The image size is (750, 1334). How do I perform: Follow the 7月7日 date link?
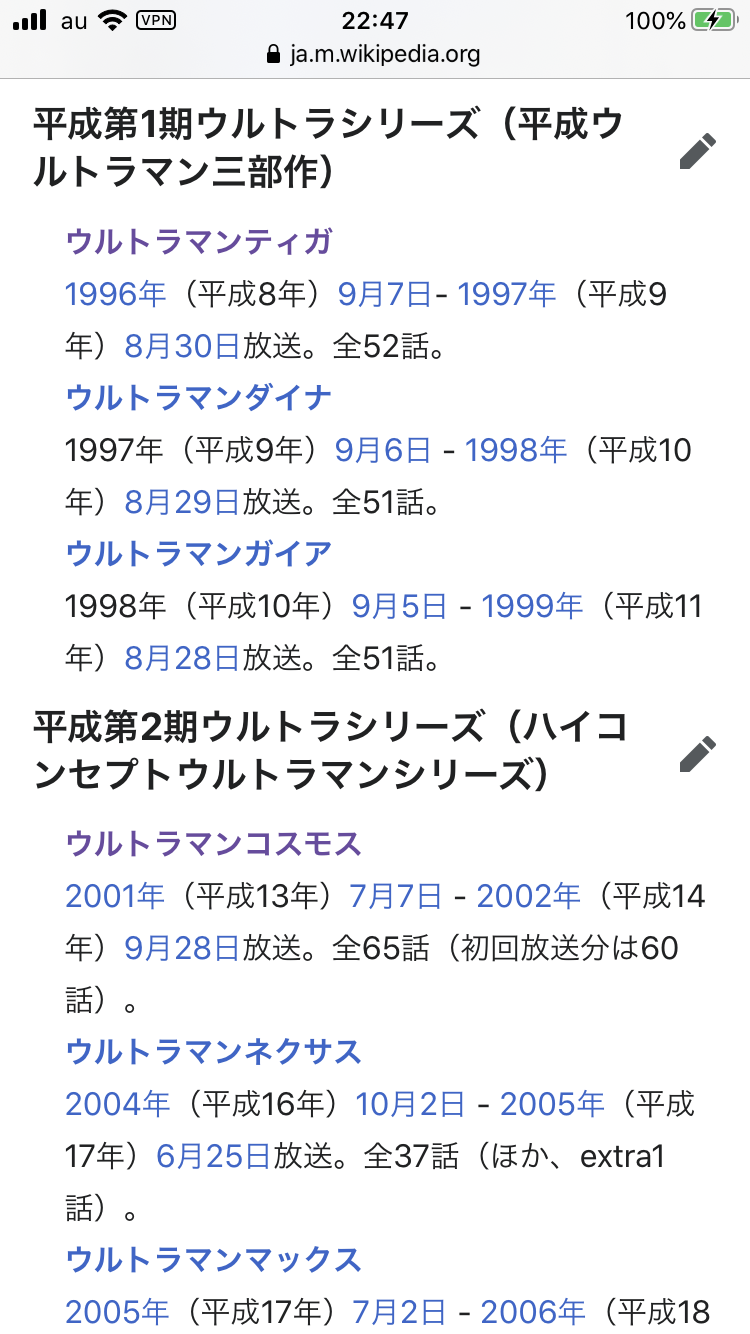(395, 896)
